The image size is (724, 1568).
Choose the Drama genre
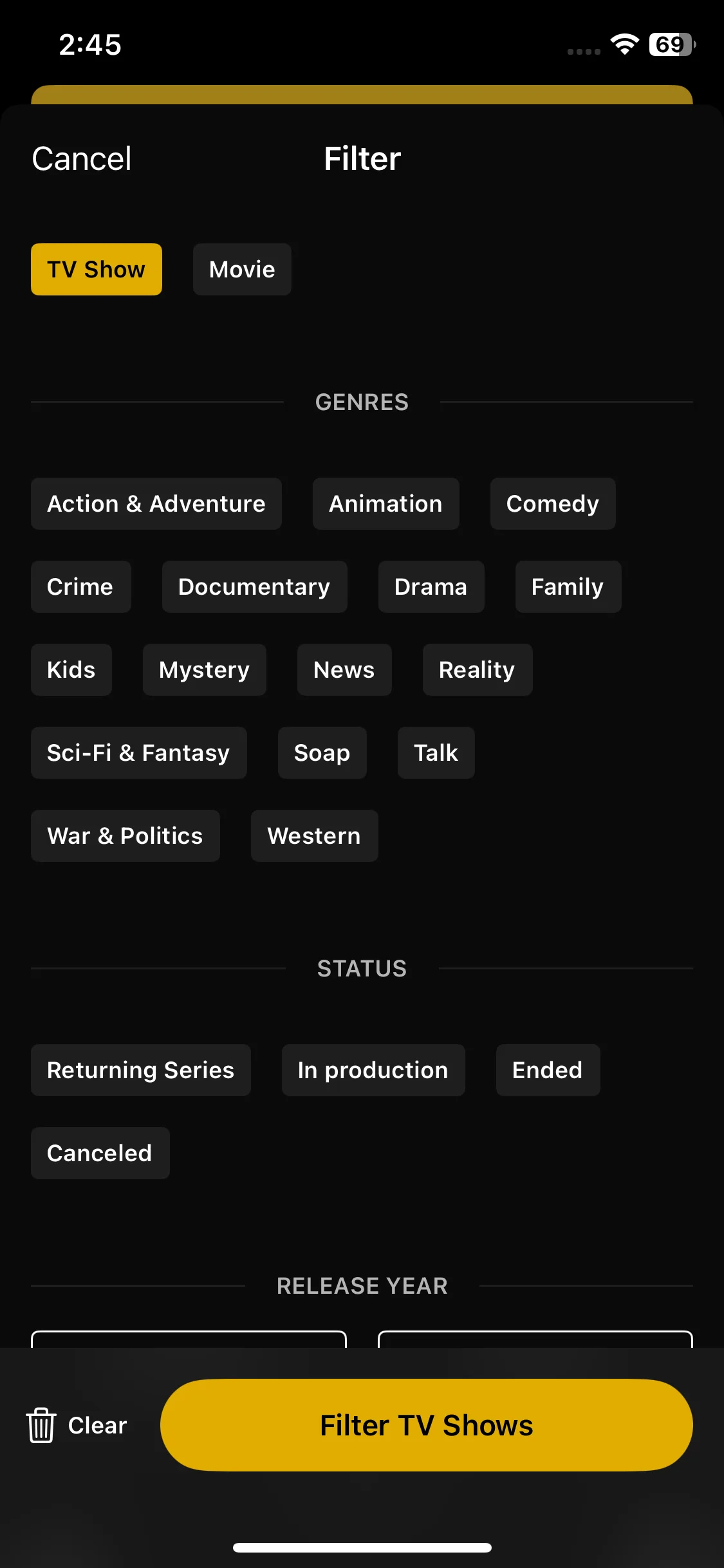click(431, 586)
